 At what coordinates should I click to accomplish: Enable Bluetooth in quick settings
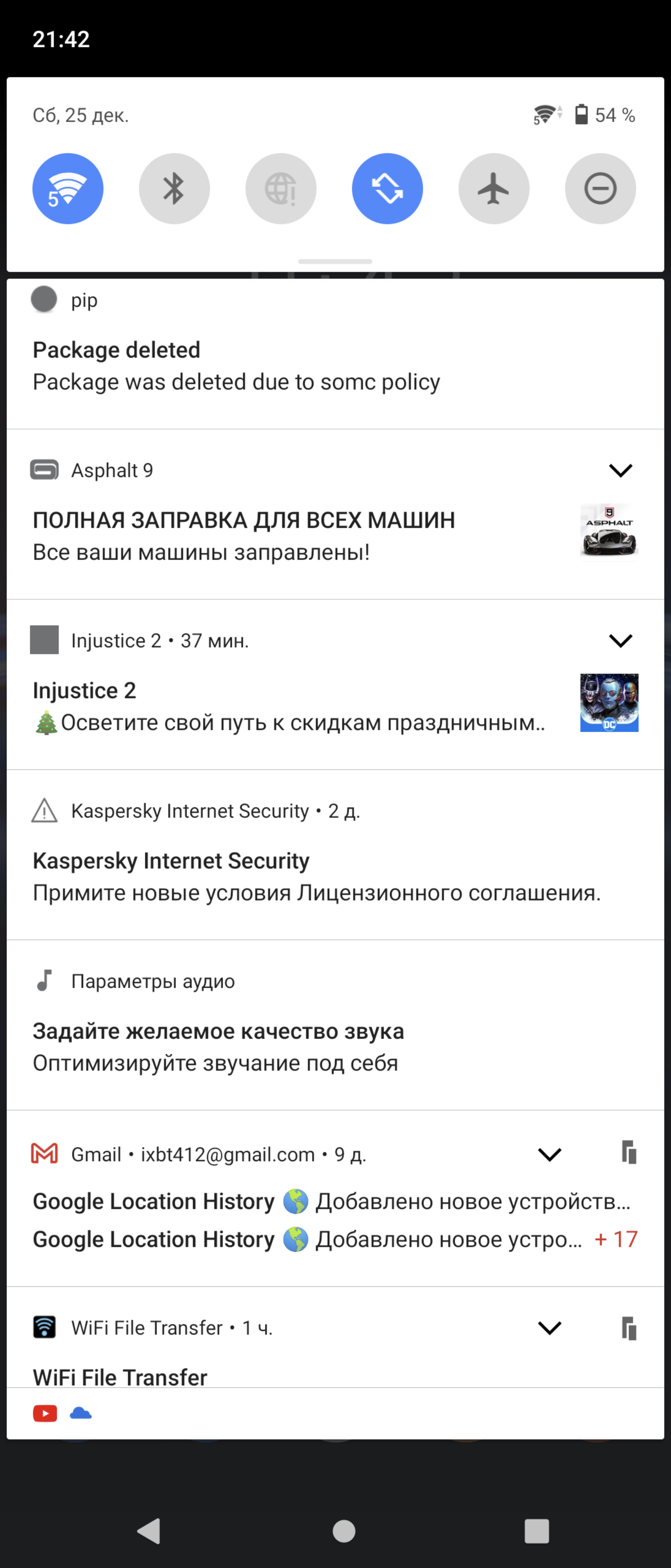pyautogui.click(x=174, y=188)
